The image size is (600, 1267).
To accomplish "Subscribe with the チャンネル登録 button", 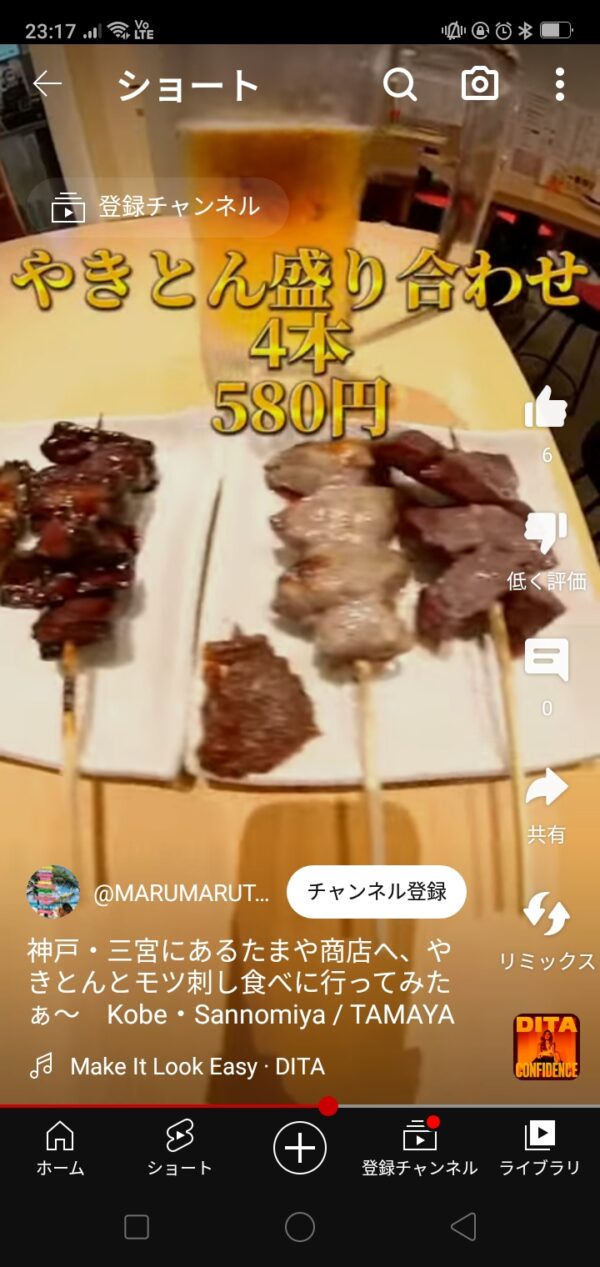I will 376,892.
